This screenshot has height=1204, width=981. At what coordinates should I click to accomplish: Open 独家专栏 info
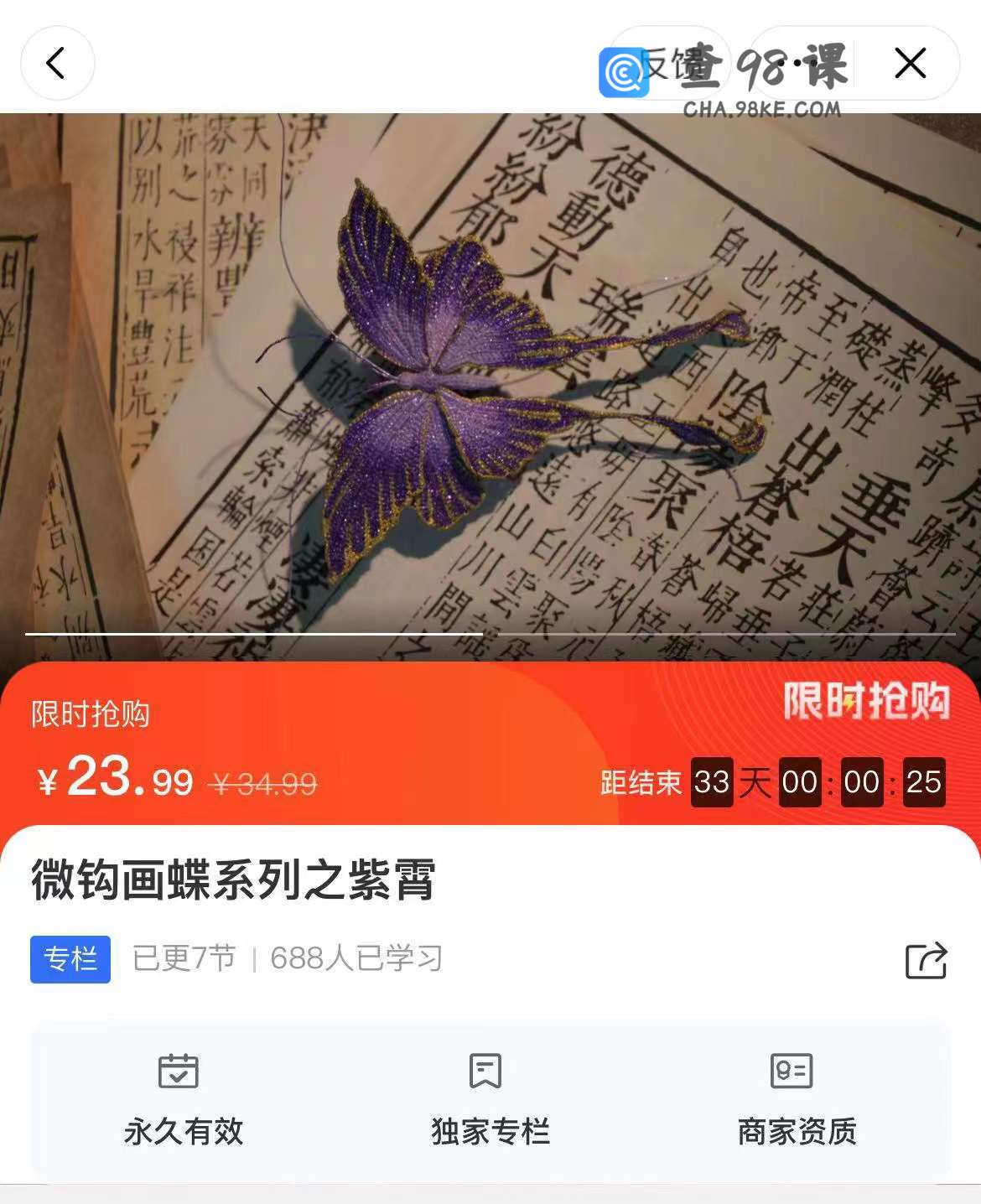click(x=490, y=1100)
